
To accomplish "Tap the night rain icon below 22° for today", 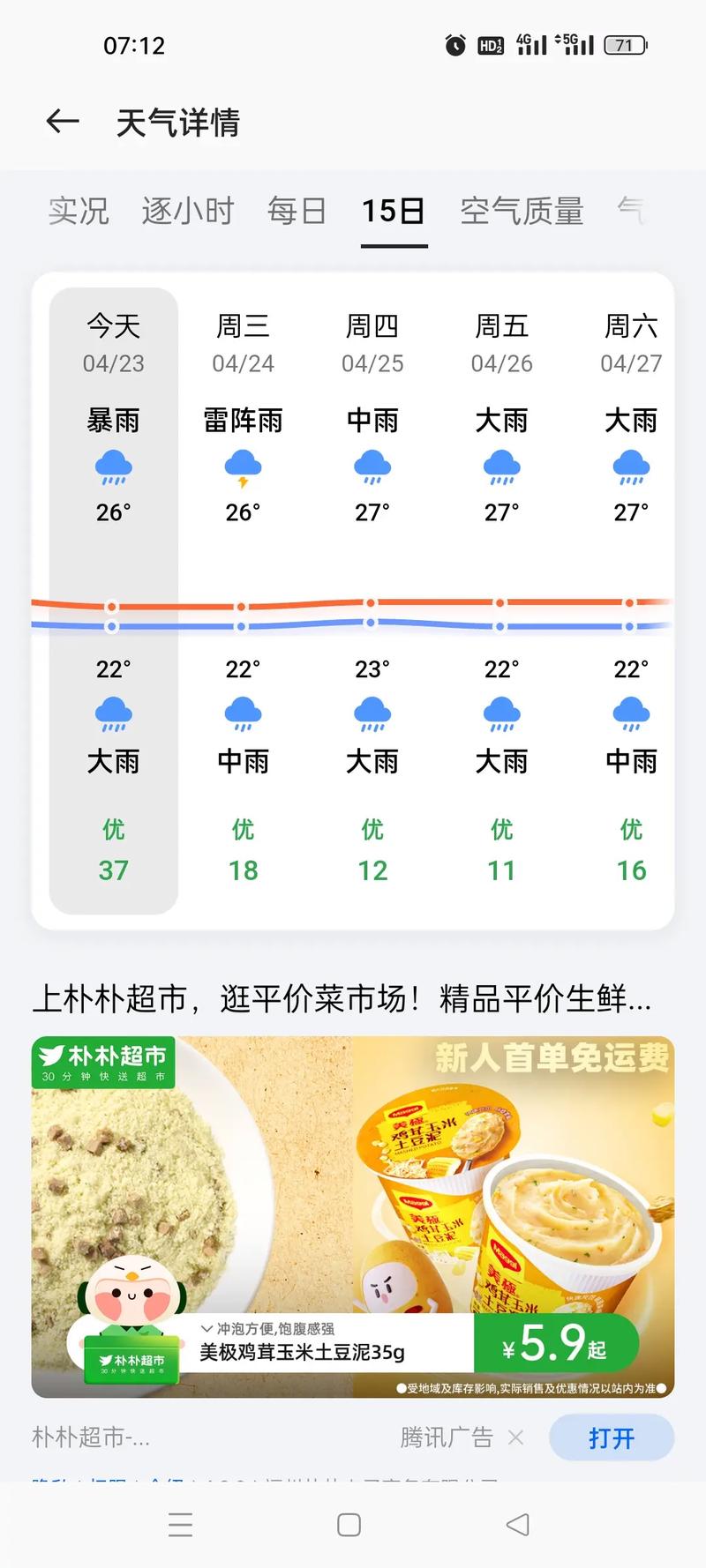I will (112, 716).
